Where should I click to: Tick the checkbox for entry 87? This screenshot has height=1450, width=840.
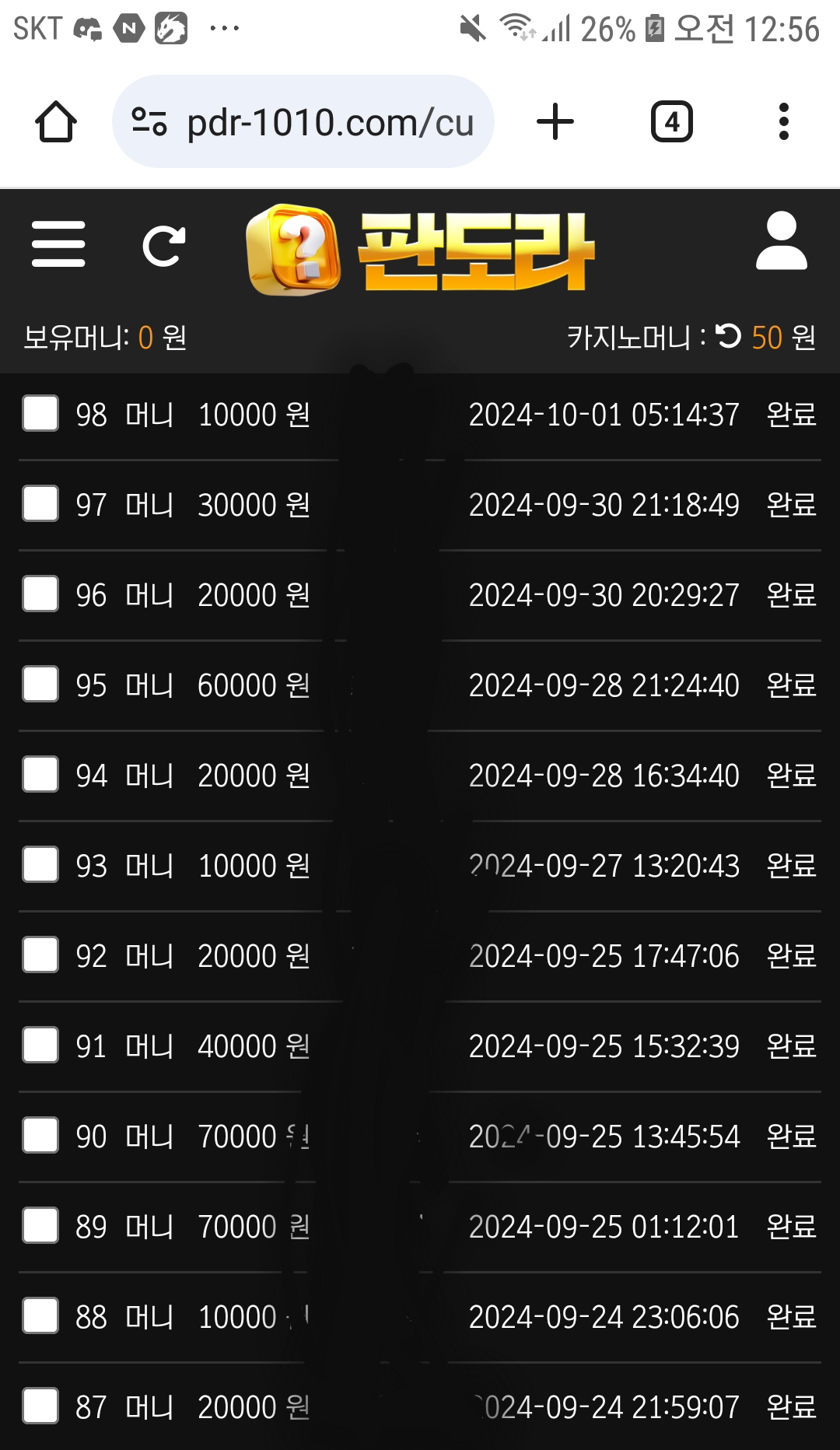pyautogui.click(x=40, y=1406)
